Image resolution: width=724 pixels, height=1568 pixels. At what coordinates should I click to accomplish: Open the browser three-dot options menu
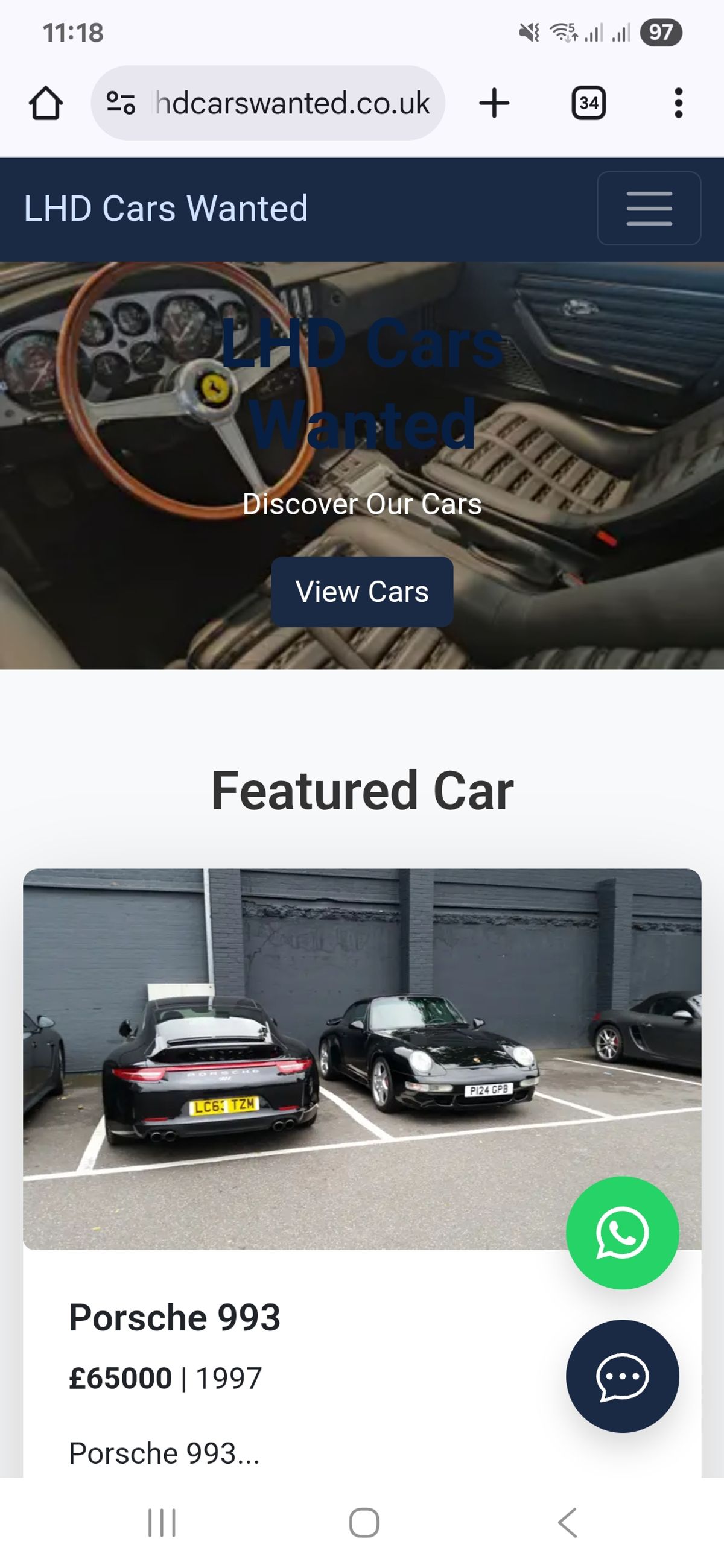pyautogui.click(x=679, y=103)
